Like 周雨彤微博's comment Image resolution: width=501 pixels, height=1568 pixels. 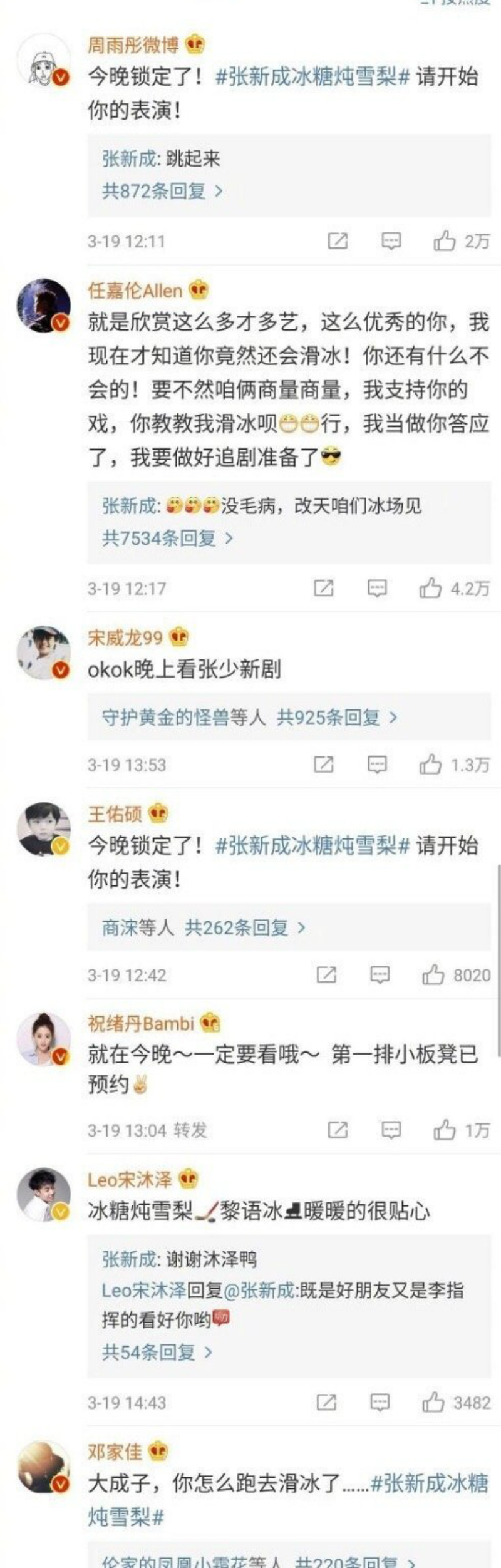pyautogui.click(x=445, y=241)
